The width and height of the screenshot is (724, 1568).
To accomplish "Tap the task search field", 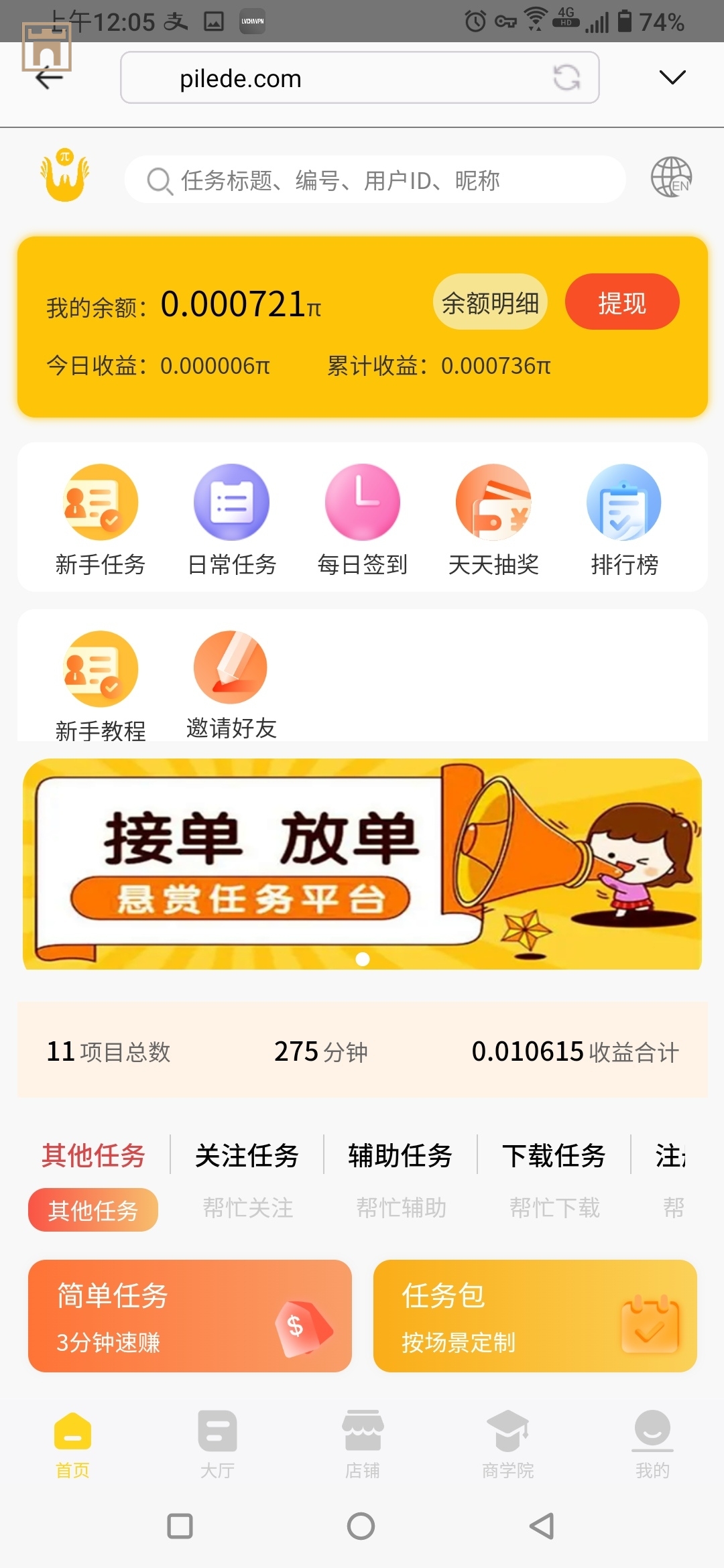I will click(x=374, y=180).
